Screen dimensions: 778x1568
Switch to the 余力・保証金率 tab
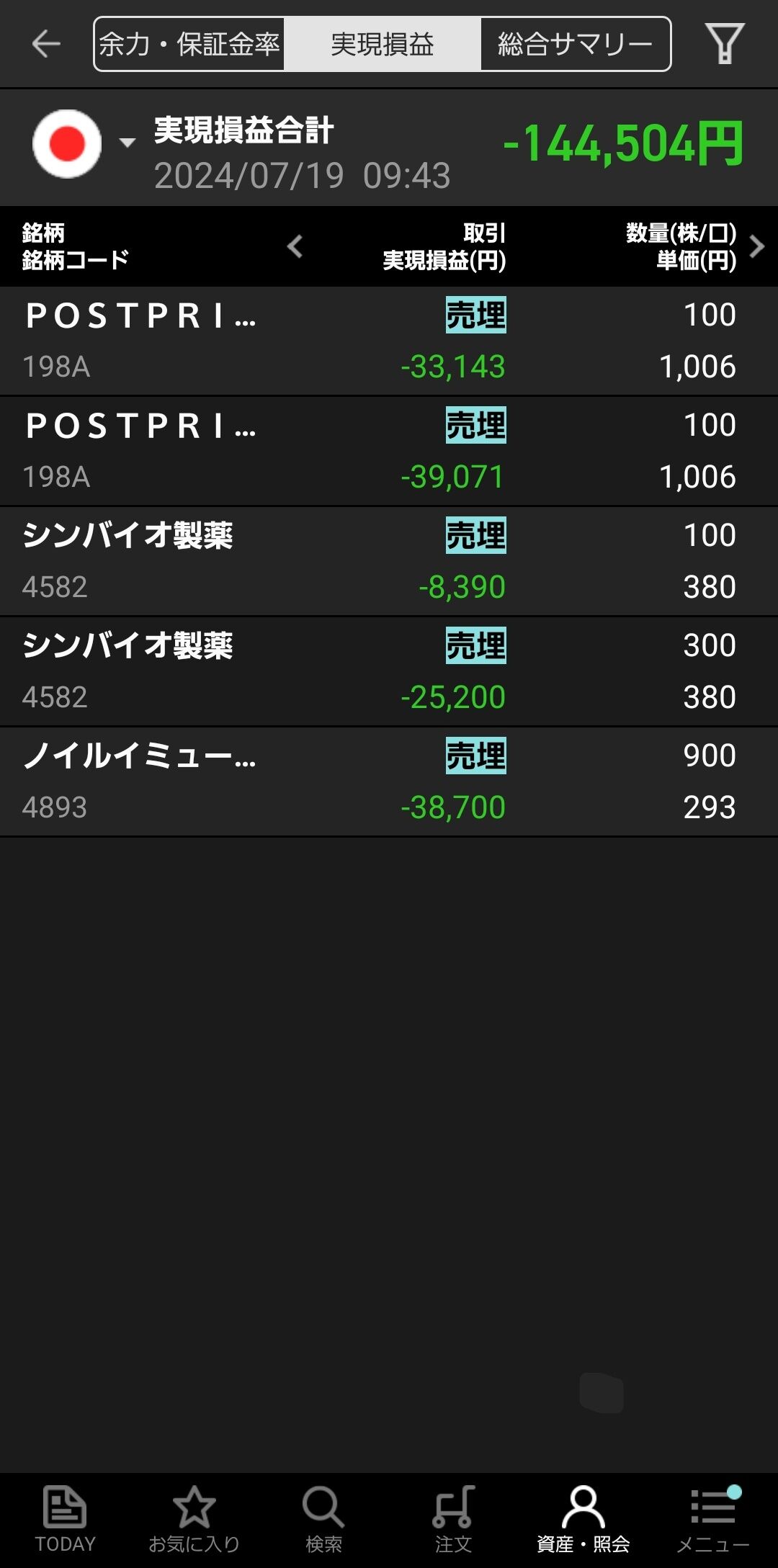189,44
